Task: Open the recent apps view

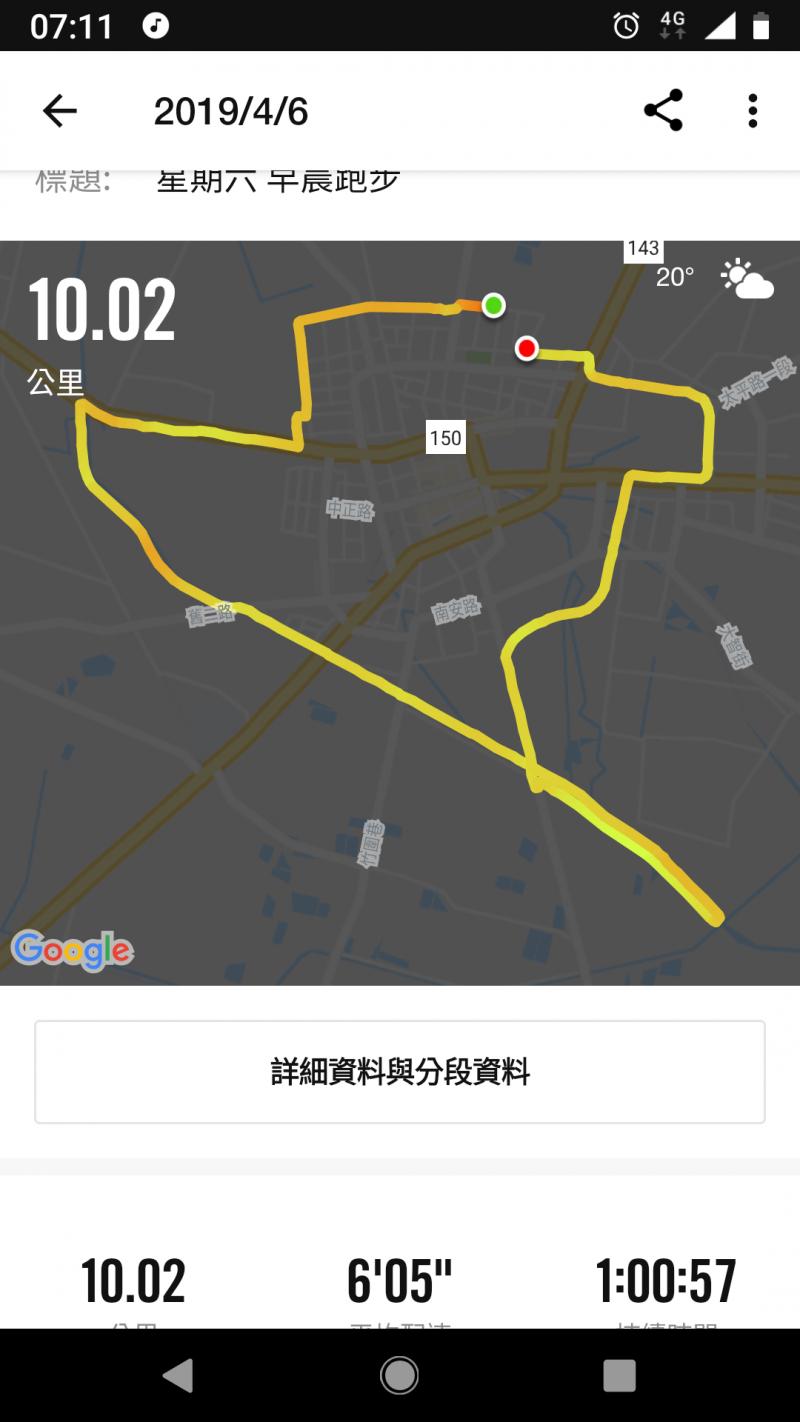Action: (619, 1376)
